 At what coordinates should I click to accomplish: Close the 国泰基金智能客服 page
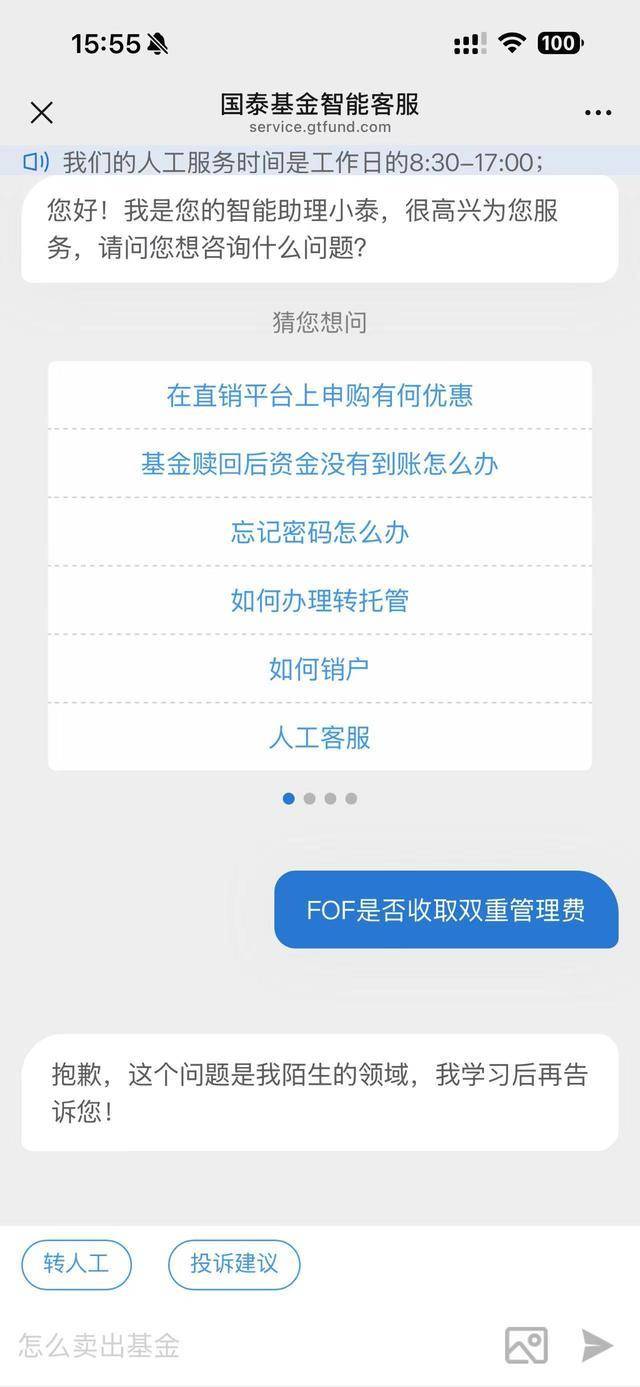click(x=41, y=112)
